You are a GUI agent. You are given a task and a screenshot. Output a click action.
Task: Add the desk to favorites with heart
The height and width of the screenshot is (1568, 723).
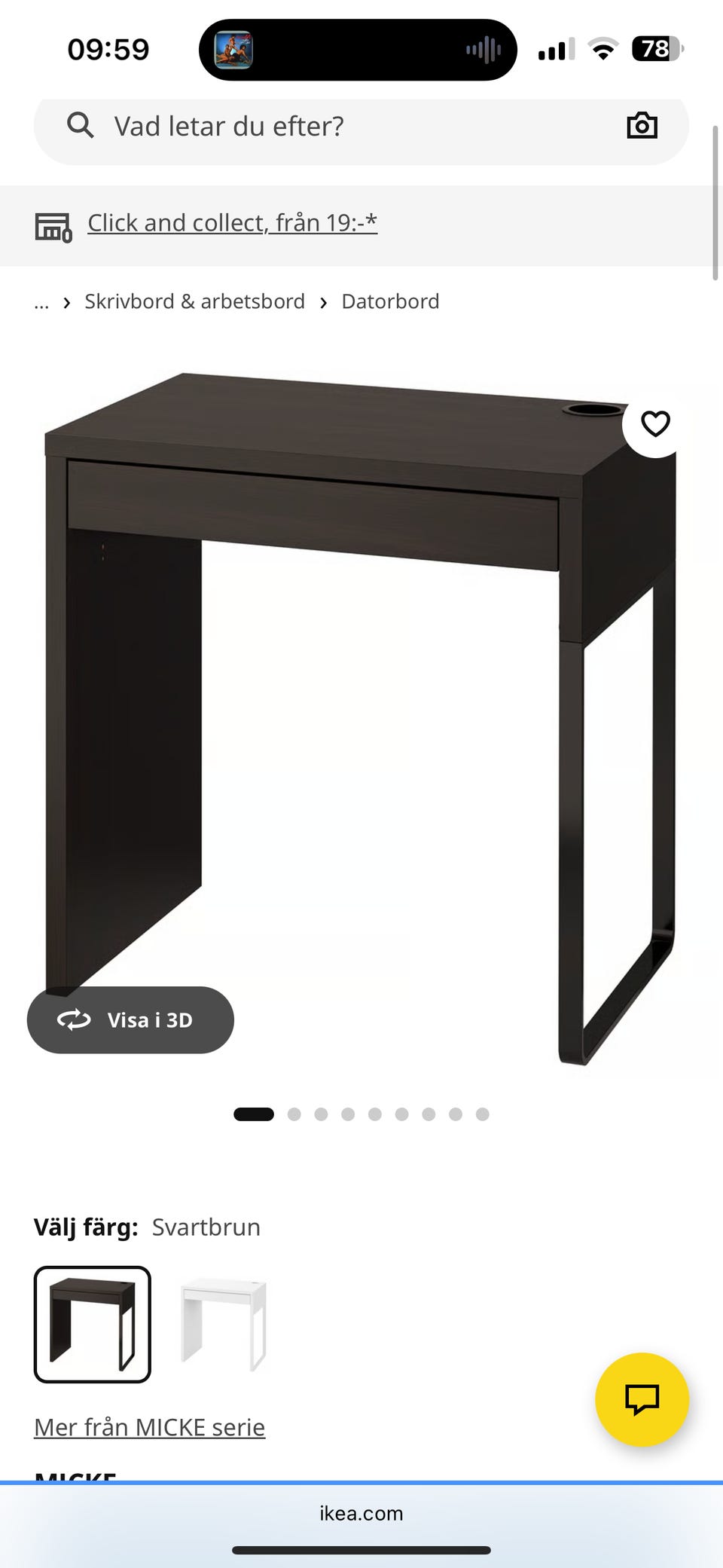tap(655, 424)
